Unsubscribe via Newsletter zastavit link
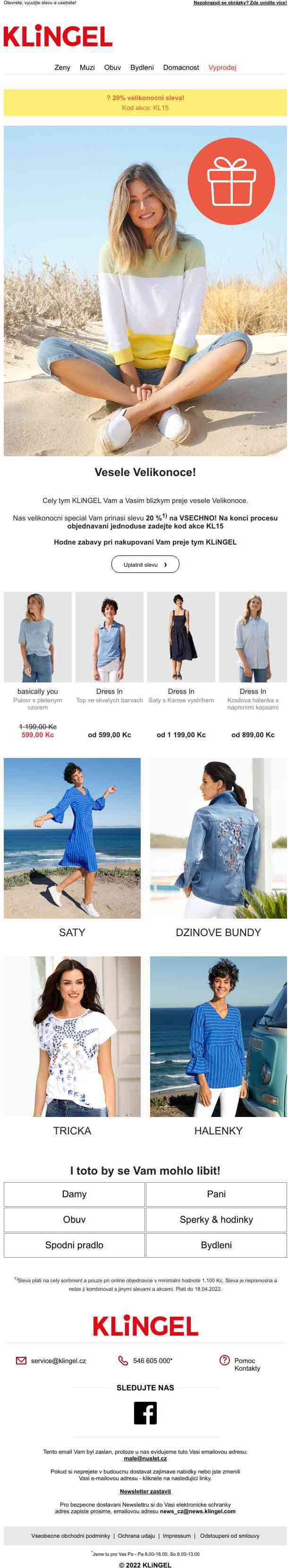This screenshot has height=1568, width=288. coord(145,1491)
